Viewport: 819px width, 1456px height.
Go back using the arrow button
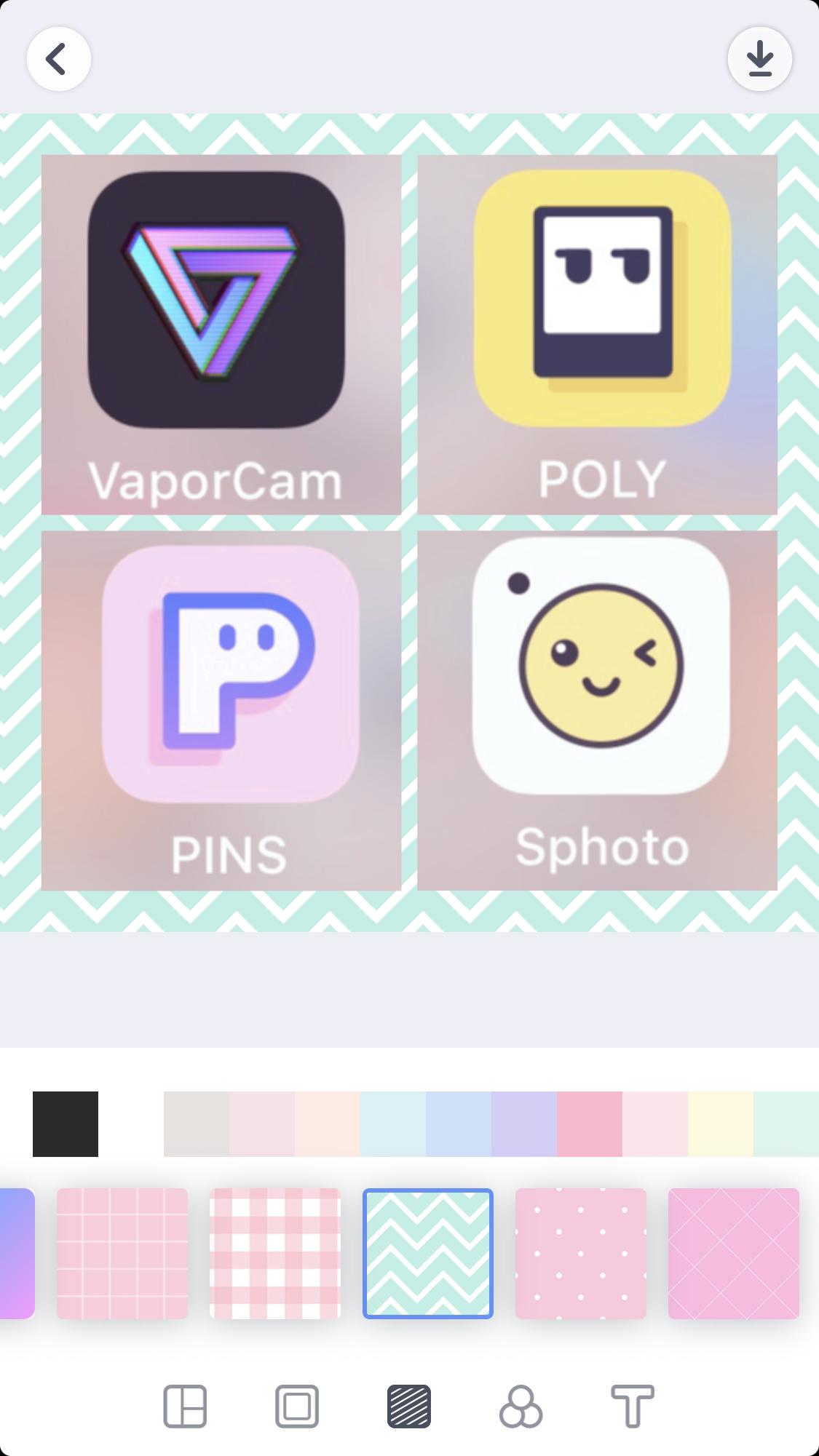click(x=58, y=59)
